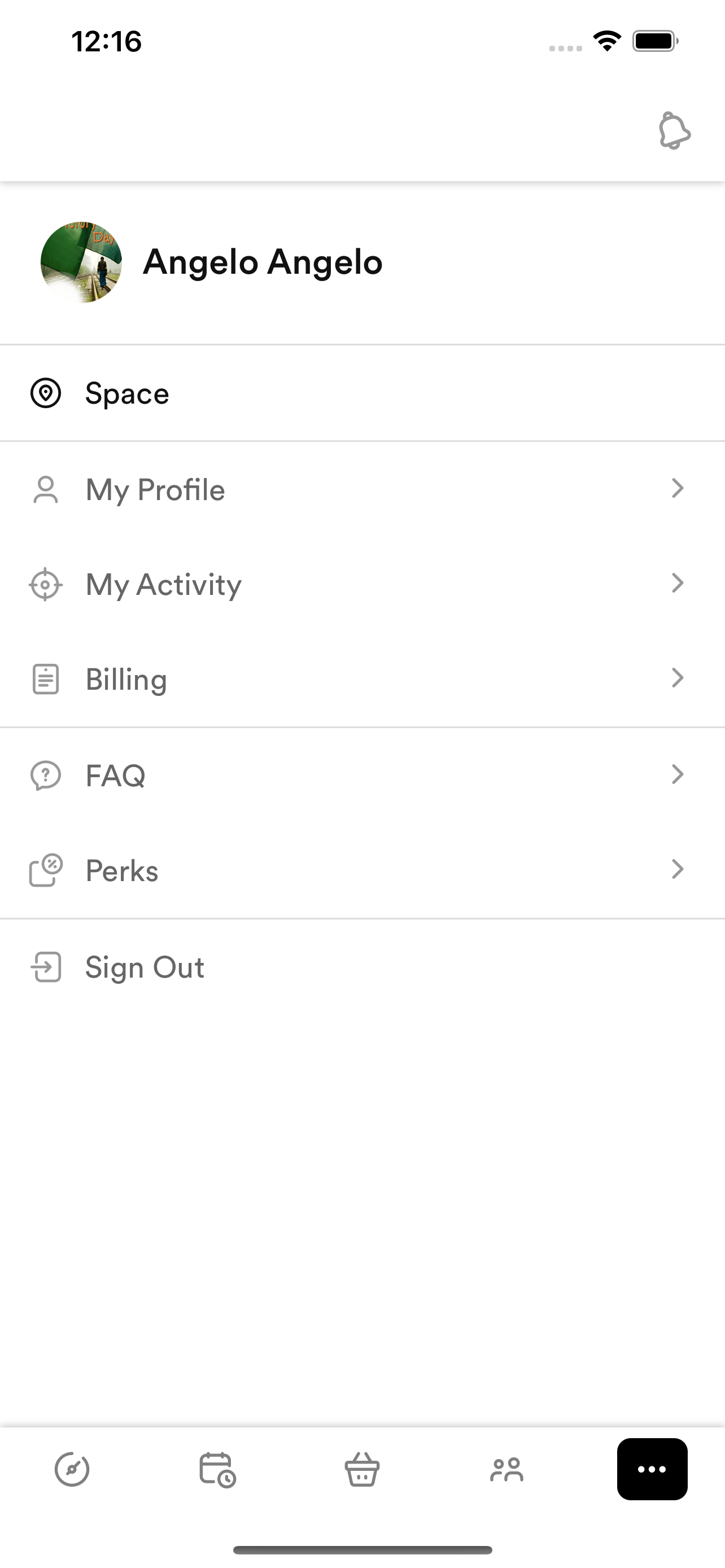Tap Angelo Angelo's profile picture

coord(81,262)
